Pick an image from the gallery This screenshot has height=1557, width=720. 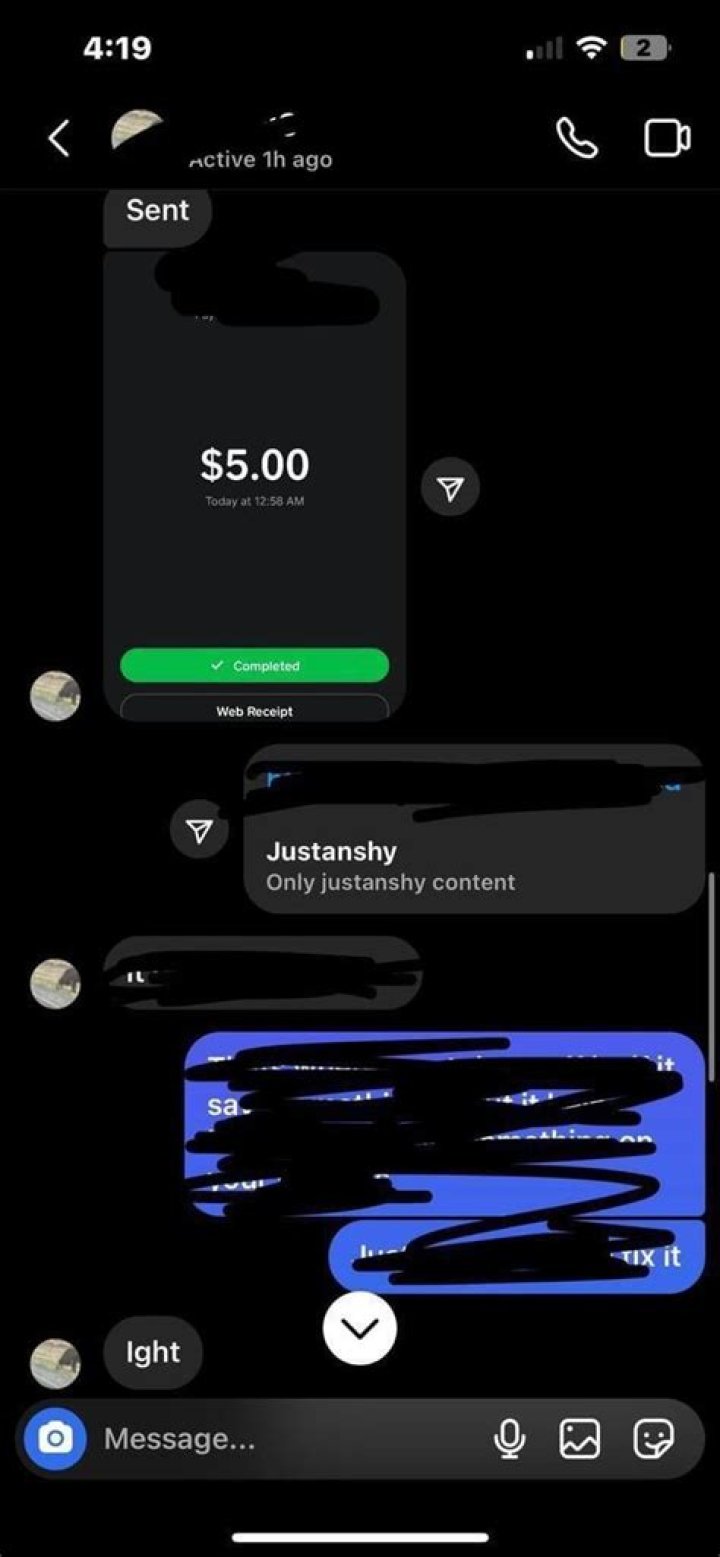click(580, 1438)
